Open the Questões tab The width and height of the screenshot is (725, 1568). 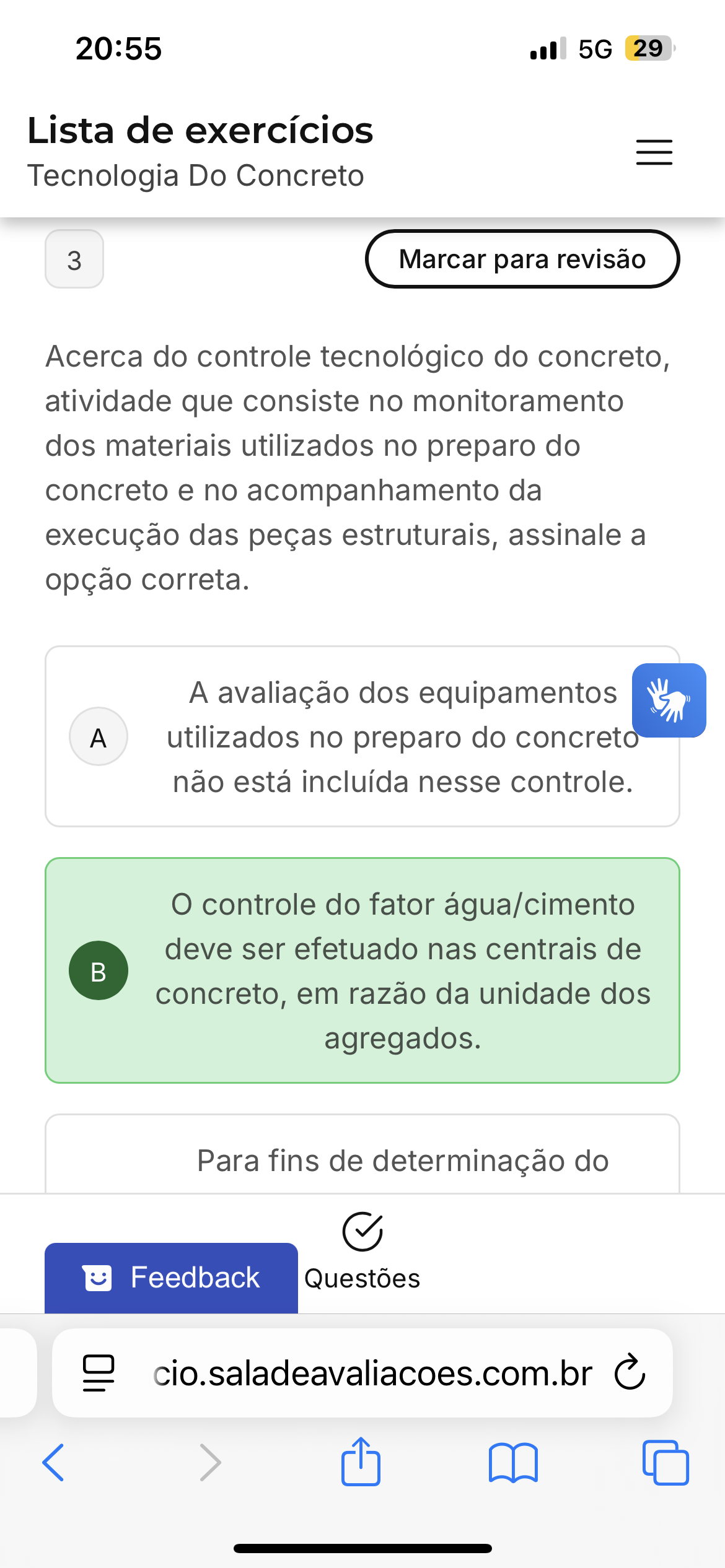[x=362, y=1252]
